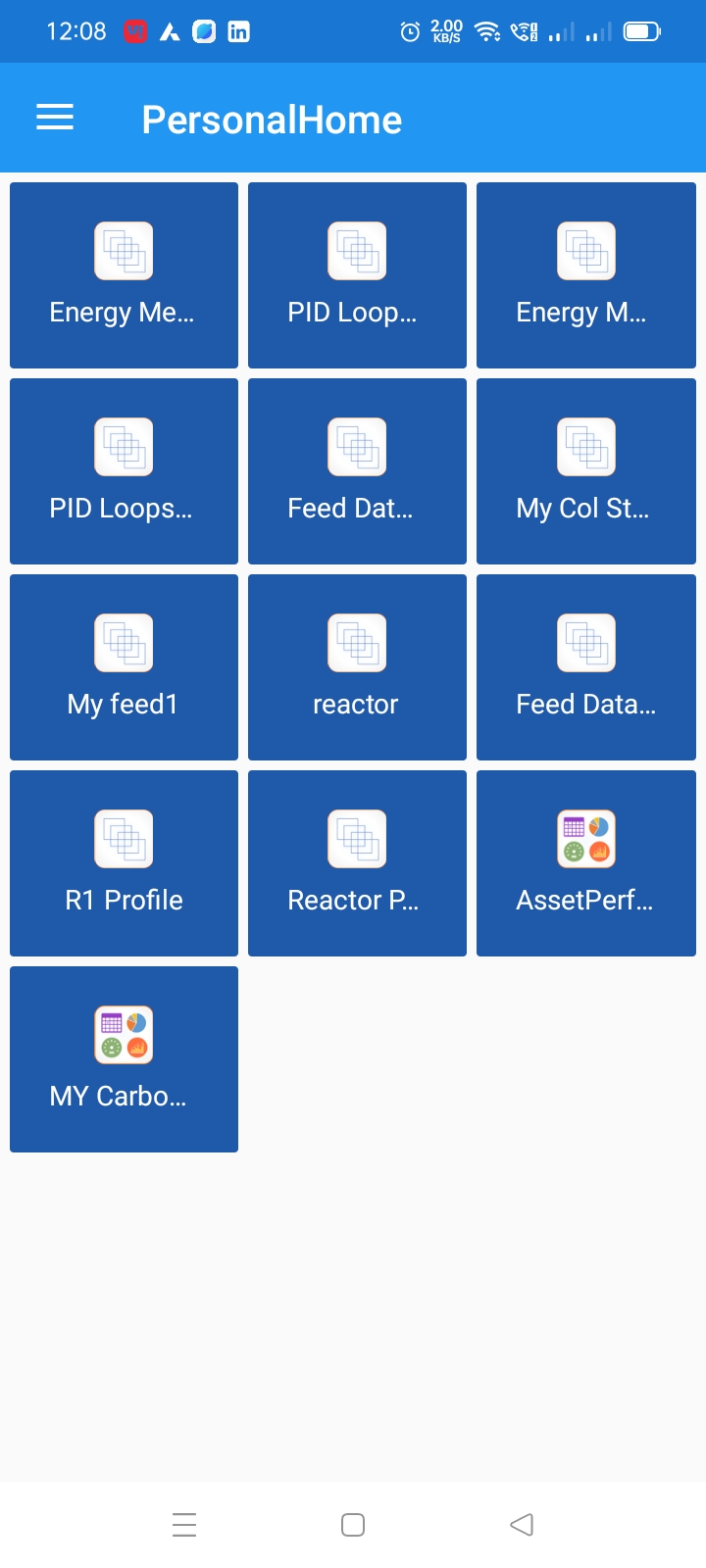Open the AssetPerf... dashboard tile
Image resolution: width=706 pixels, height=1568 pixels.
(x=586, y=863)
